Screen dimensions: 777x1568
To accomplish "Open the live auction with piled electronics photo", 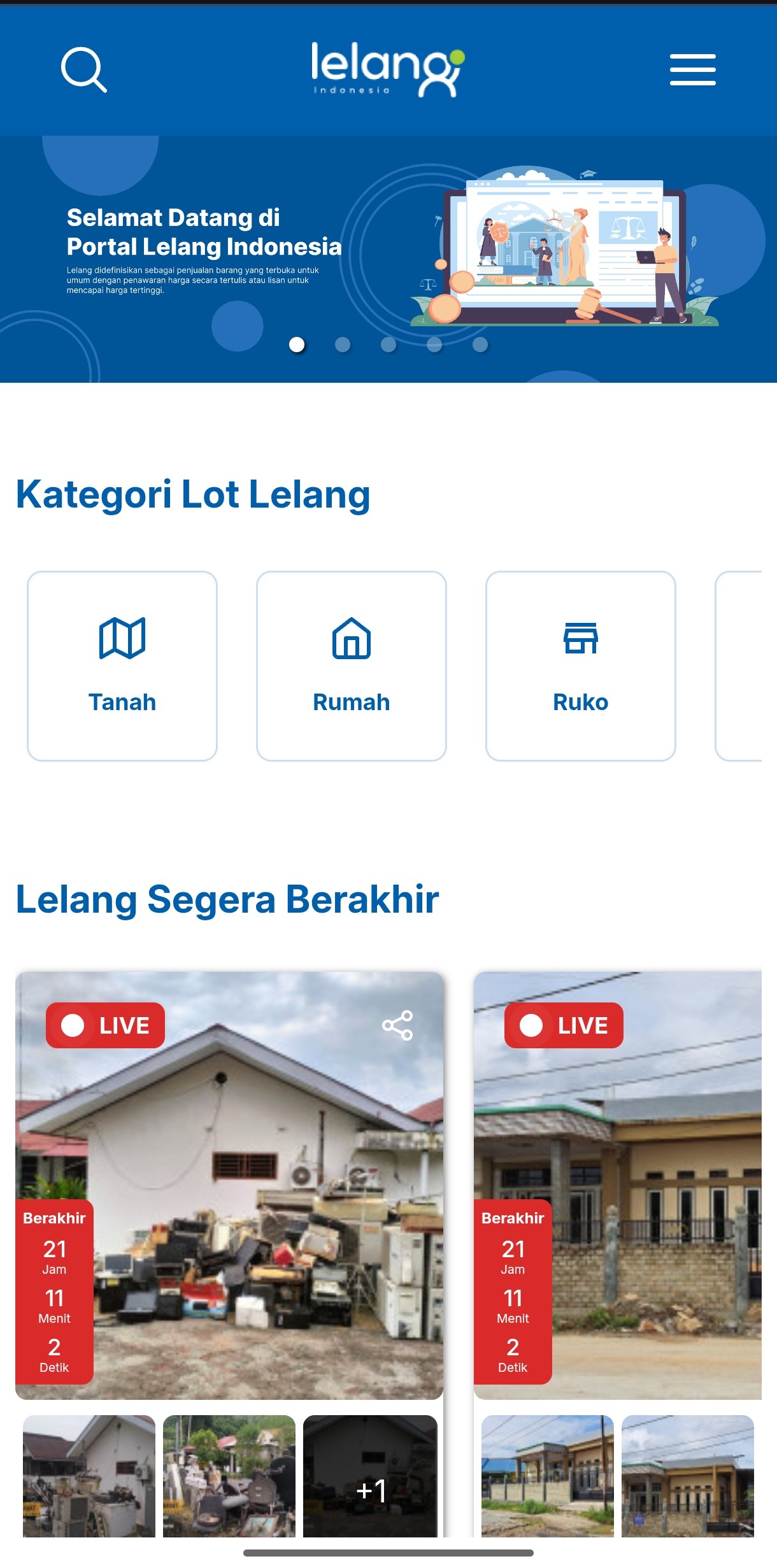I will 255,1210.
